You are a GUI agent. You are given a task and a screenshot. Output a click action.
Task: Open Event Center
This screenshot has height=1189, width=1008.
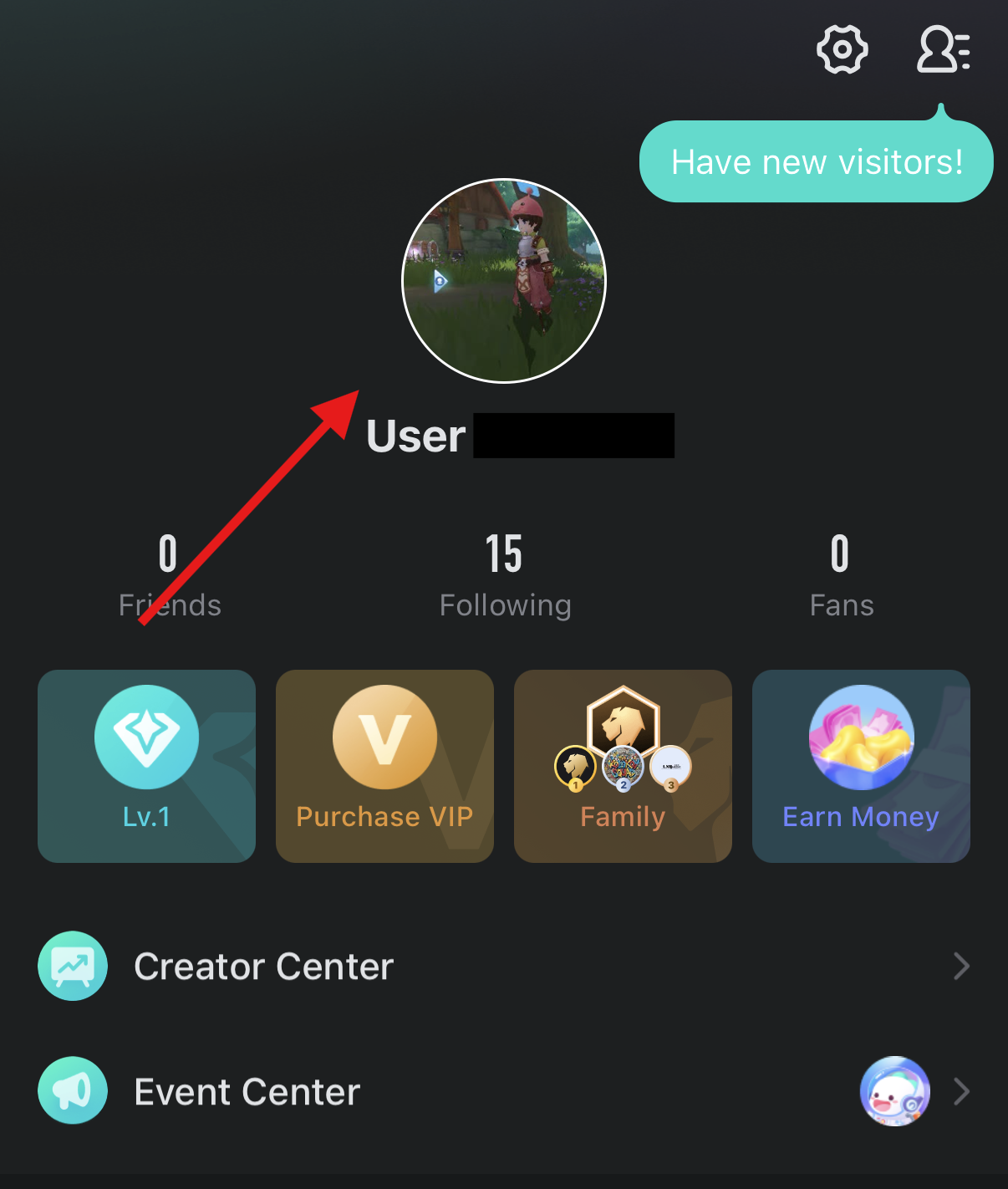504,1091
